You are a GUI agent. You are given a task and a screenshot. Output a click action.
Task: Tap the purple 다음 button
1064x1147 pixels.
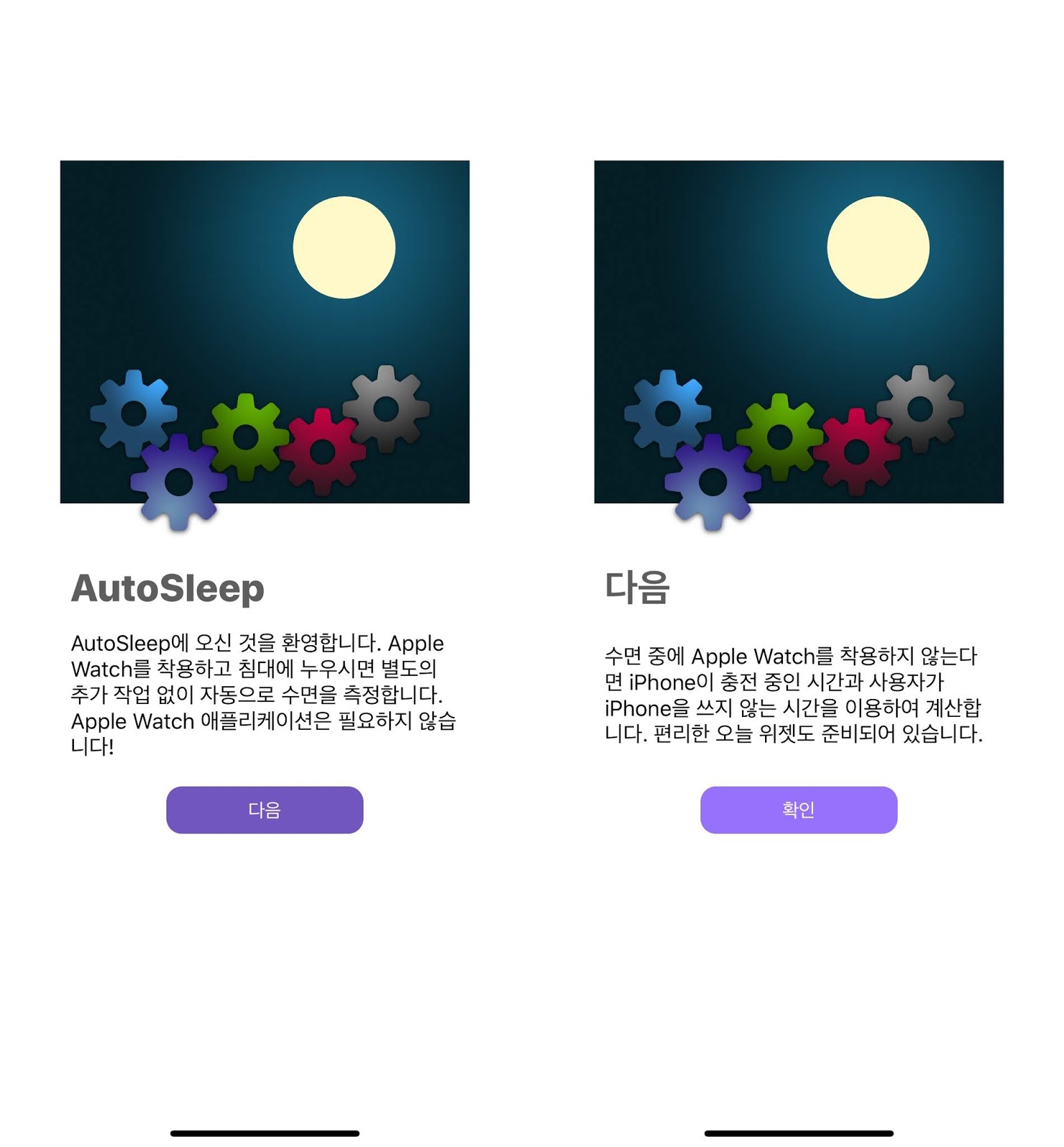pyautogui.click(x=265, y=809)
